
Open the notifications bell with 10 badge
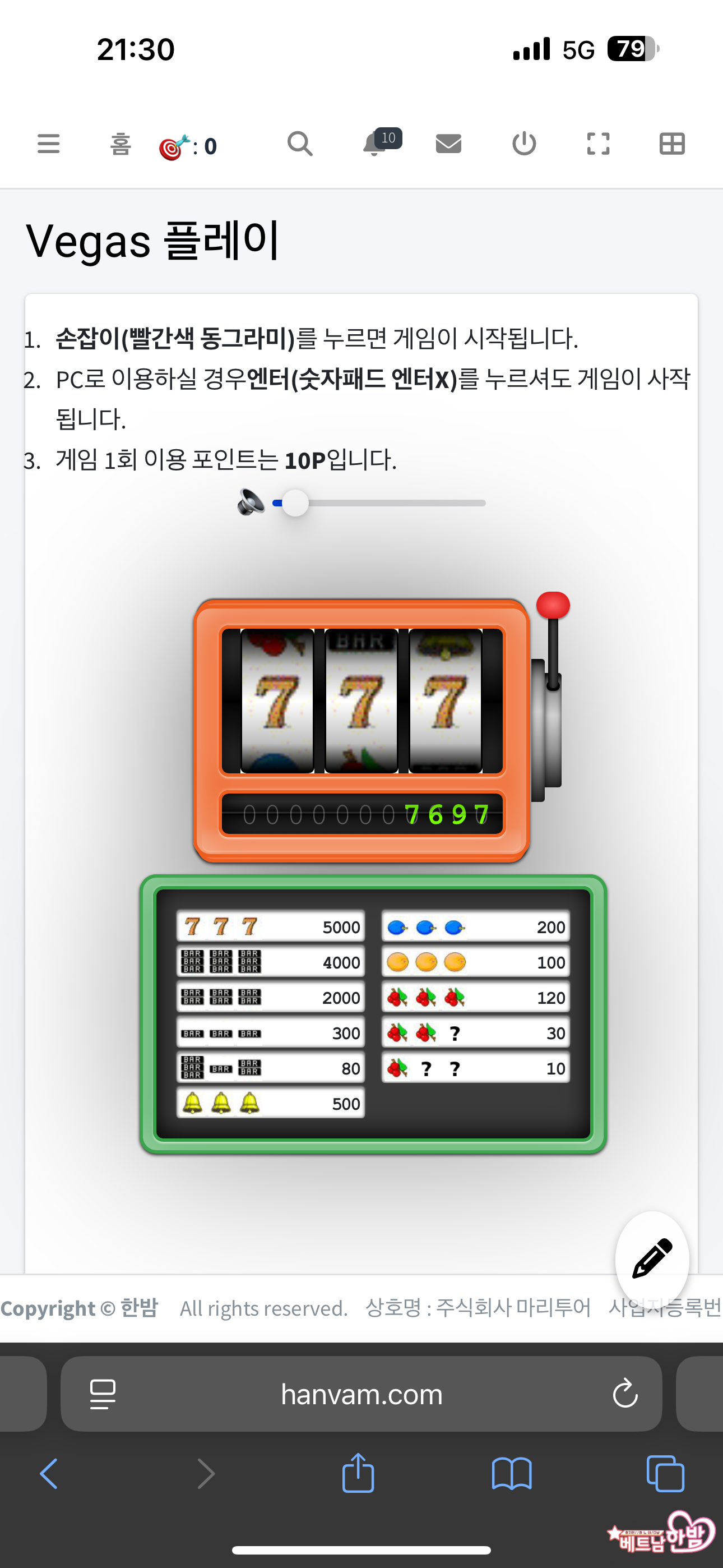(375, 144)
